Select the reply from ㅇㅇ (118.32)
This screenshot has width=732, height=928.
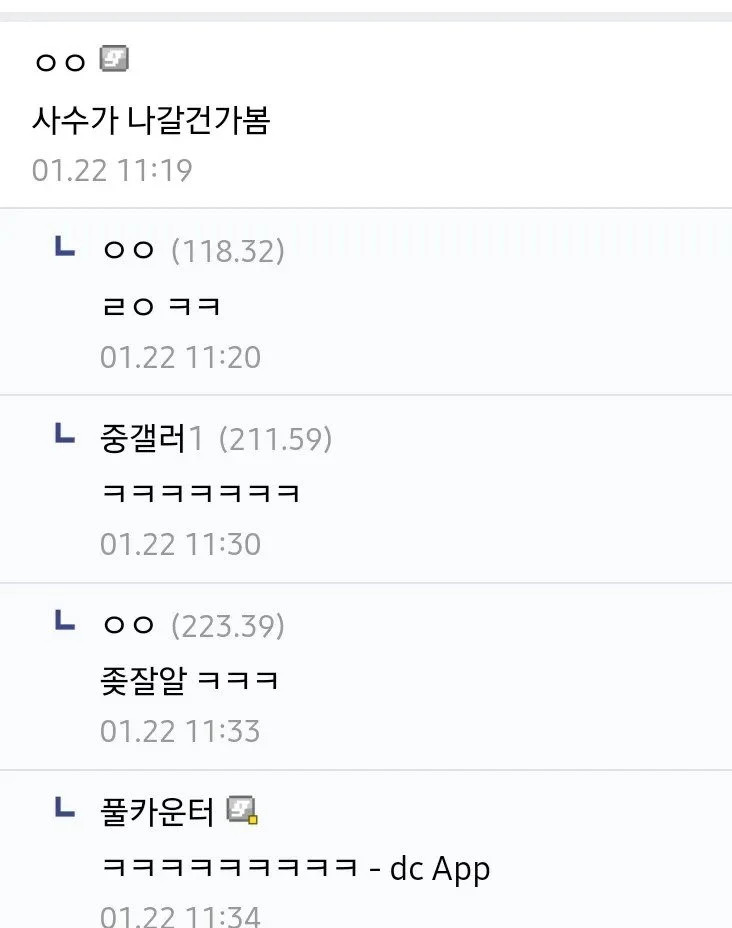[x=160, y=305]
